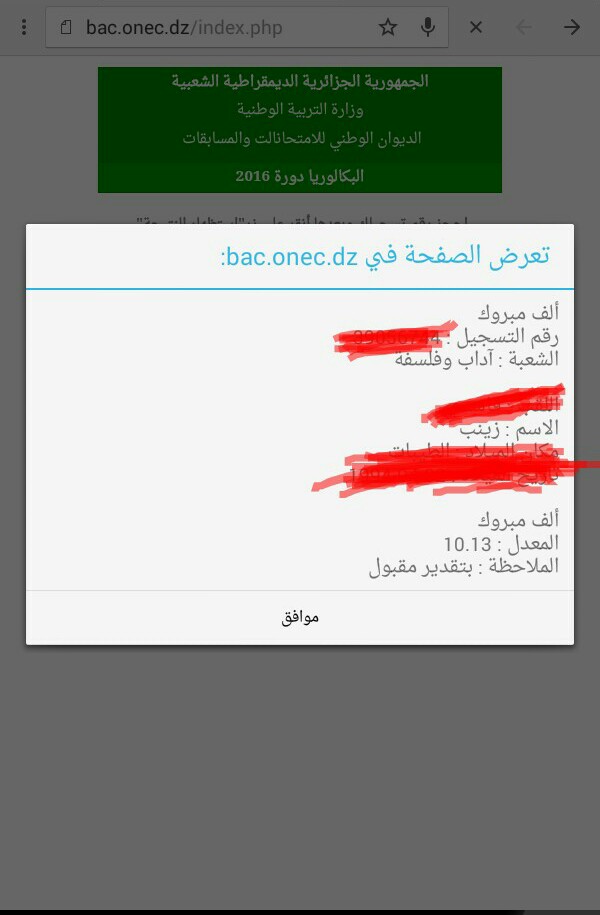
Task: Go forward to the next page
Action: [572, 27]
